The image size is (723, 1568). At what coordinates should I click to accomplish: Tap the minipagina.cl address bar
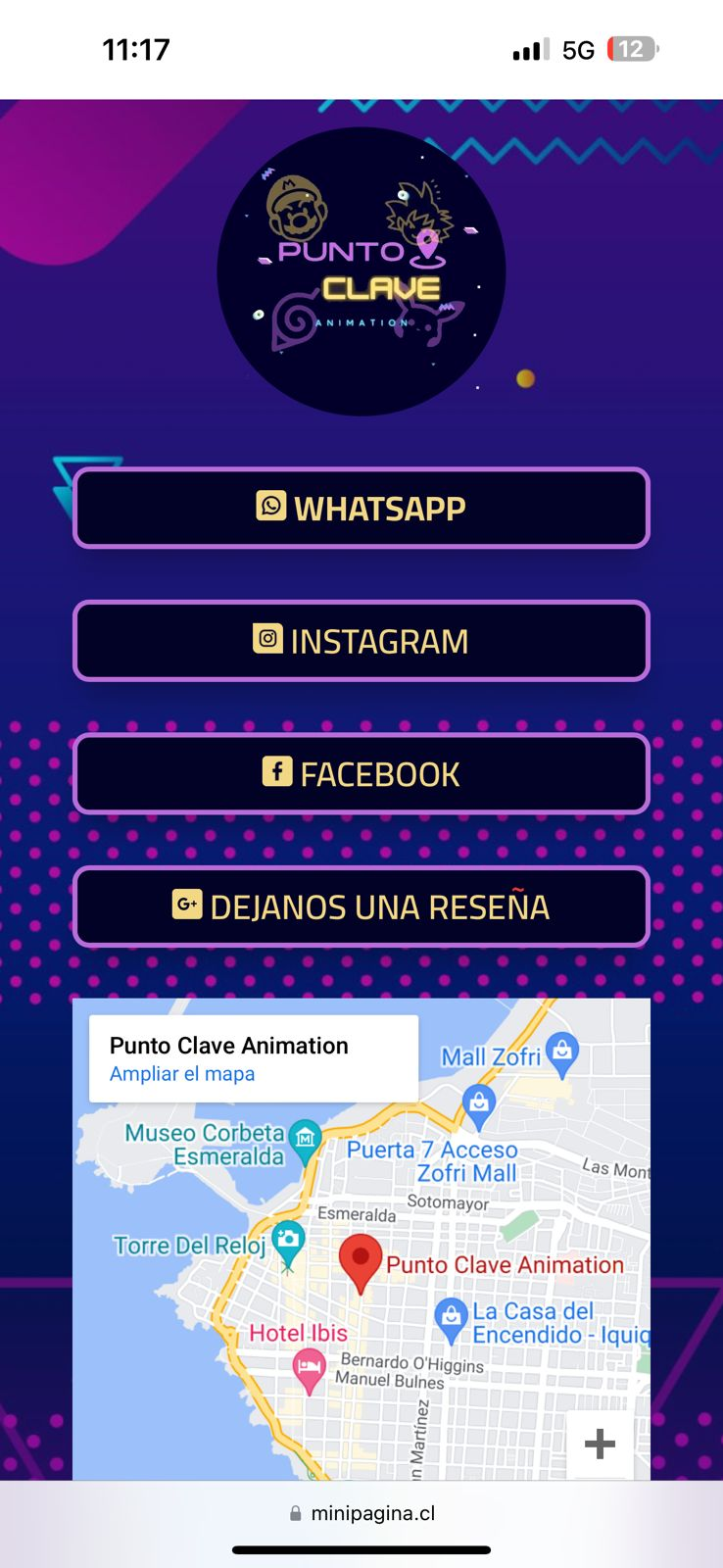(361, 1513)
